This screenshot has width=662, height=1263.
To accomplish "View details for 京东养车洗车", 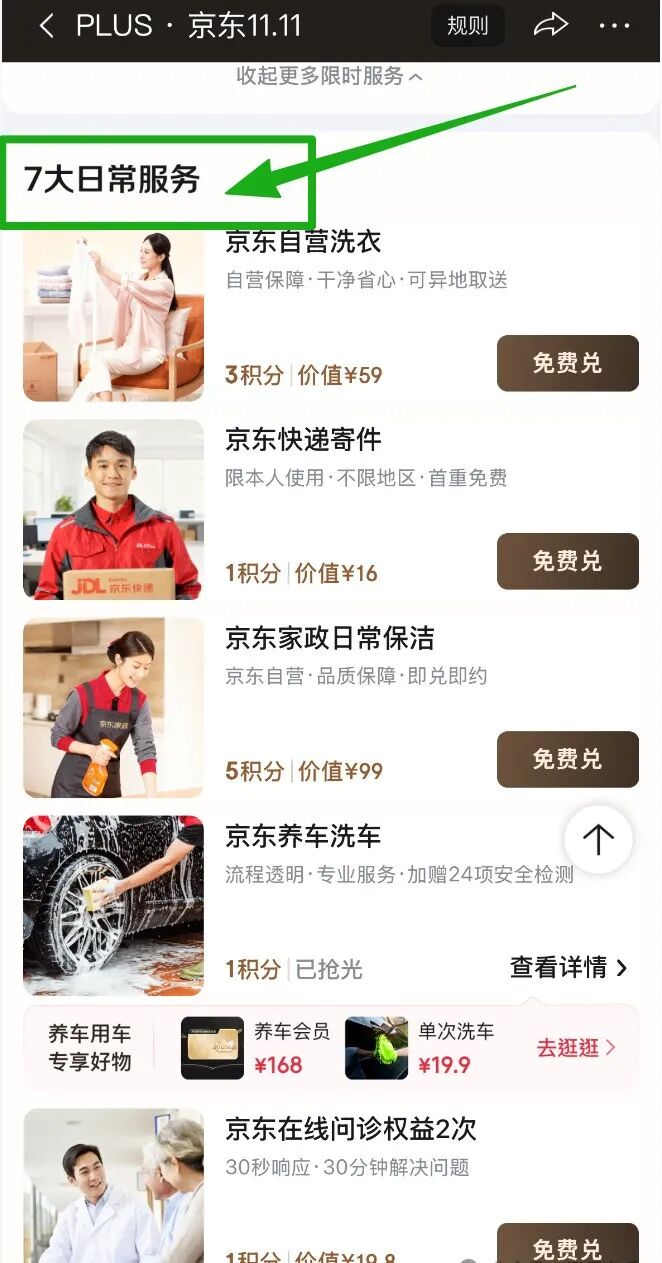I will [568, 967].
